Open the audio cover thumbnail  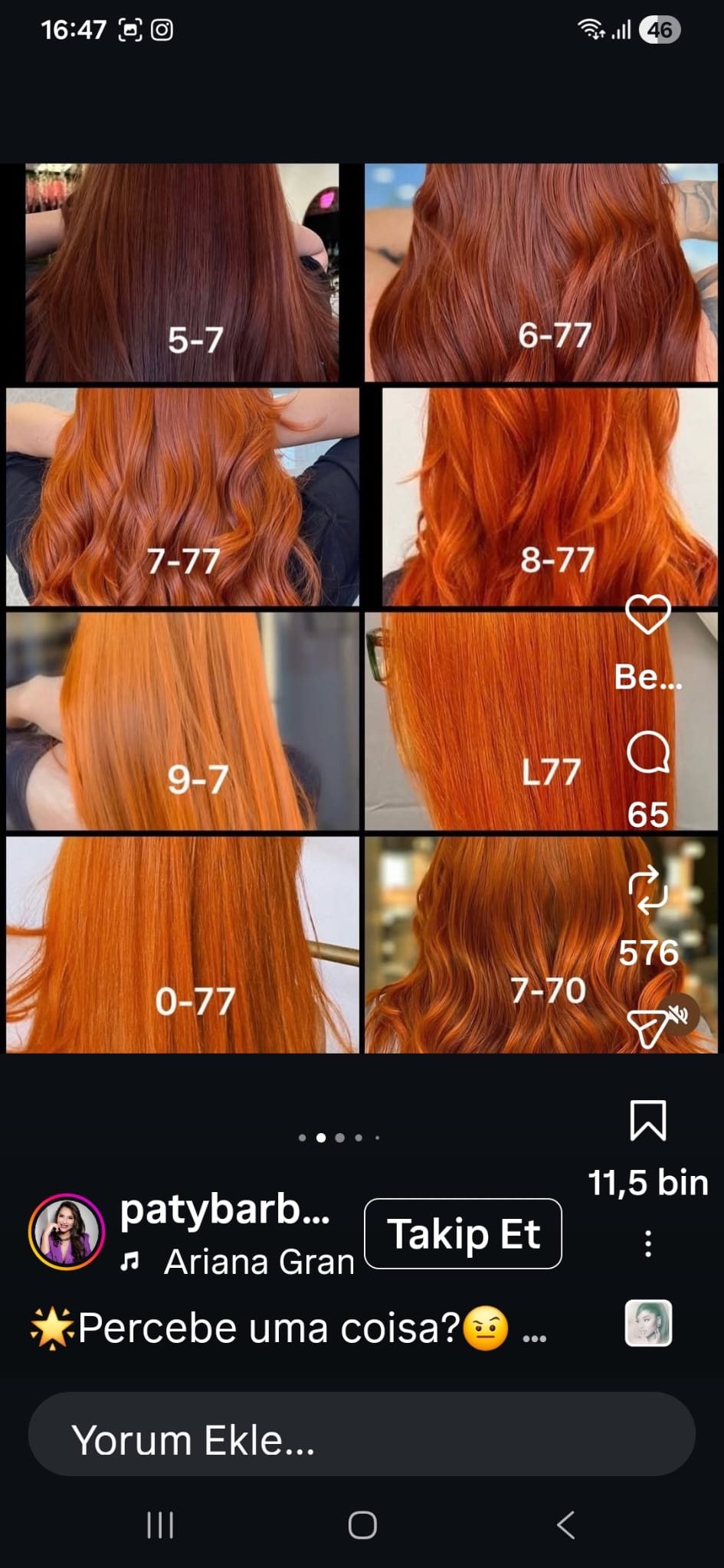[648, 1322]
